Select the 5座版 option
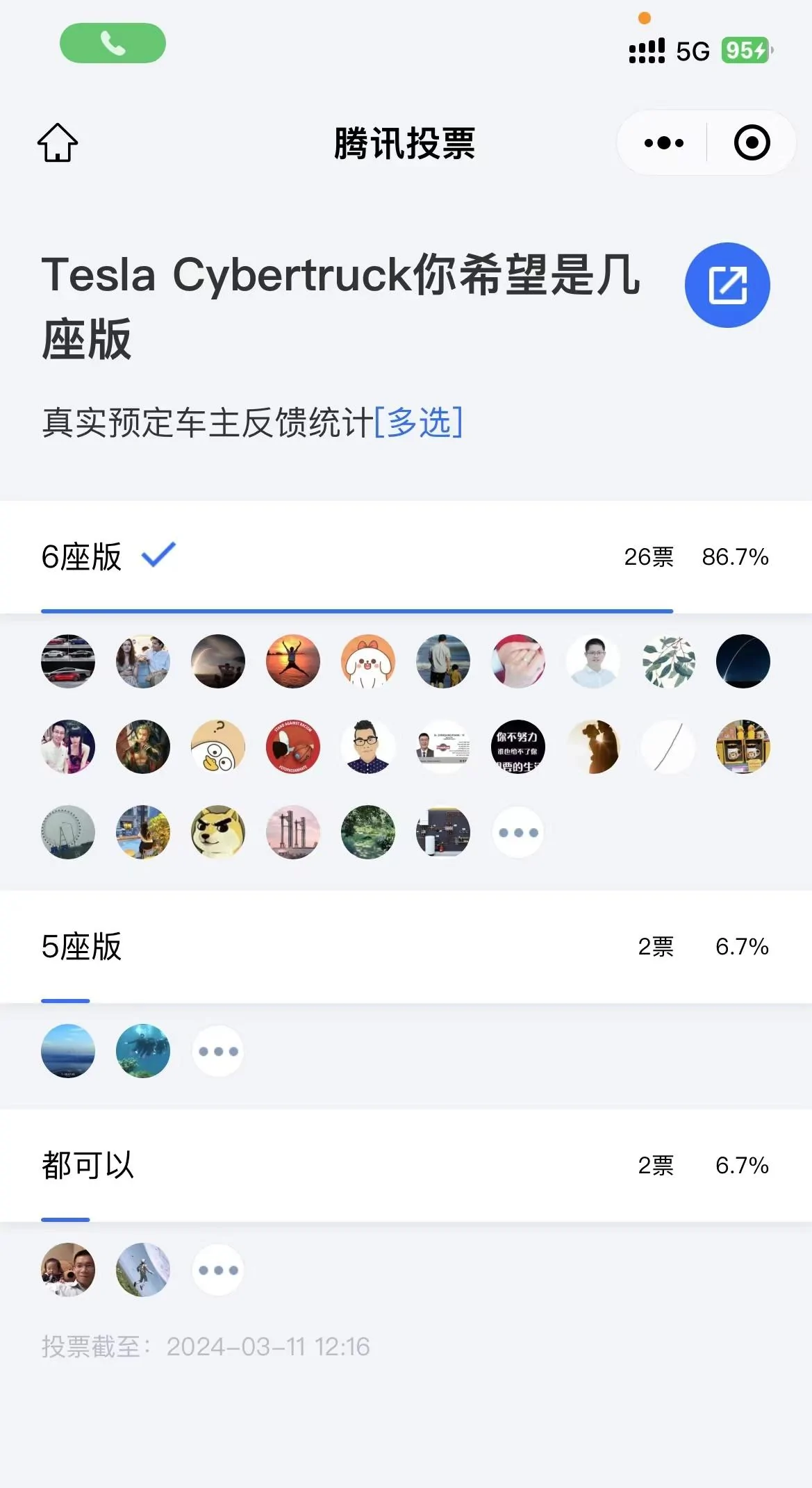Viewport: 812px width, 1488px height. coord(406,946)
